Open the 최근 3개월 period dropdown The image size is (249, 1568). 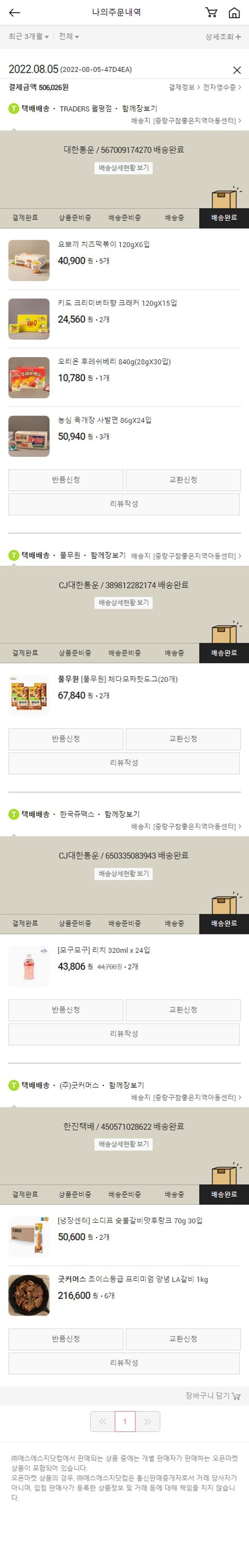point(28,36)
